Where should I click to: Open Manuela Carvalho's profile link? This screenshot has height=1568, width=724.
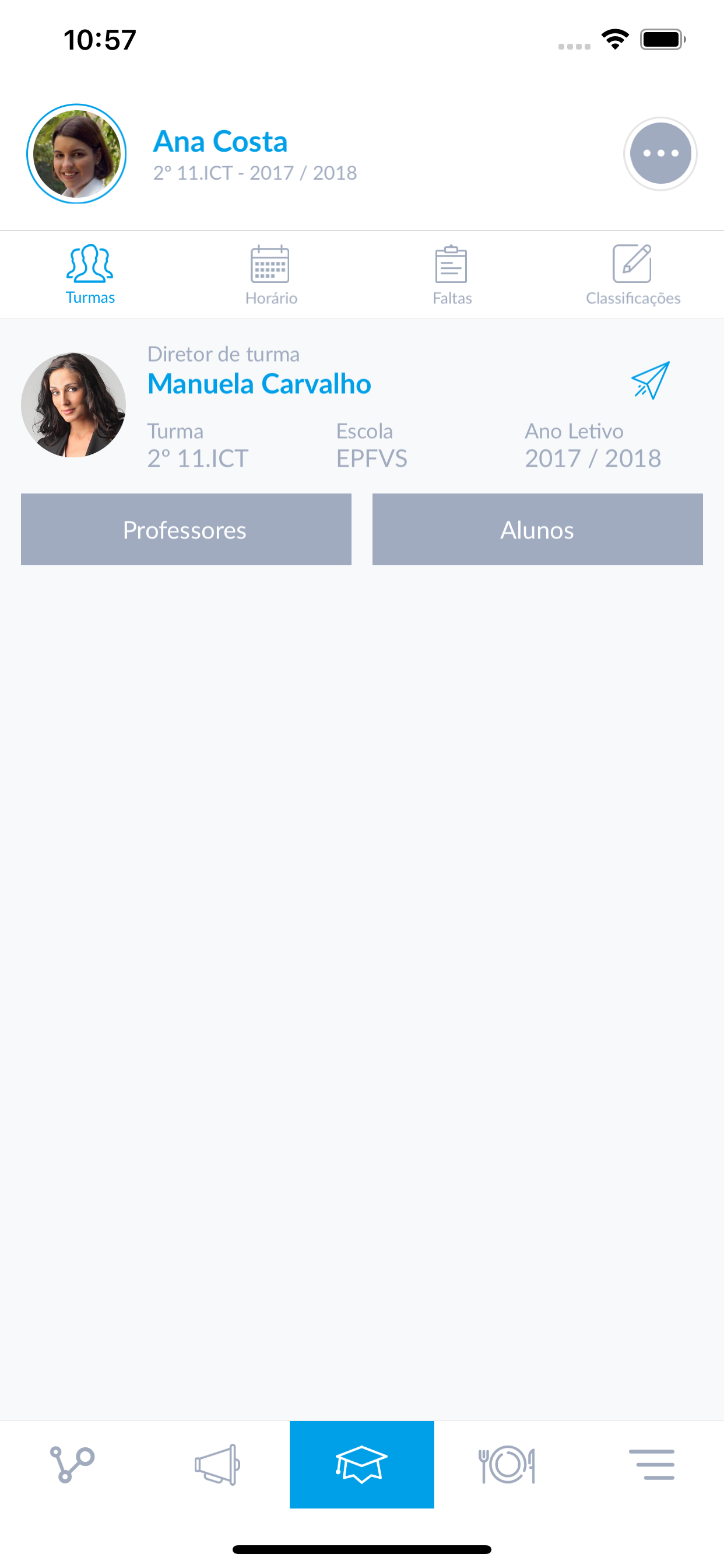tap(259, 383)
